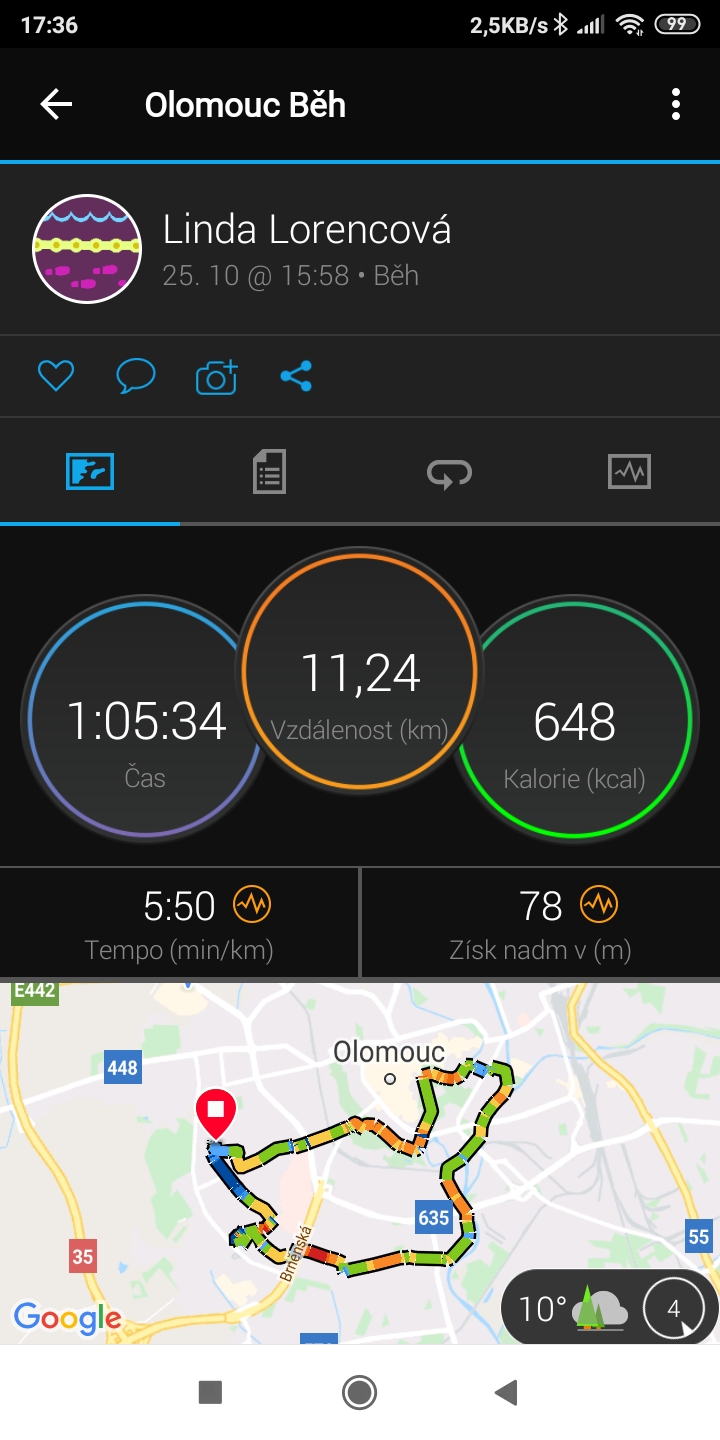The image size is (720, 1440).
Task: Add a comment on the activity
Action: click(x=135, y=376)
